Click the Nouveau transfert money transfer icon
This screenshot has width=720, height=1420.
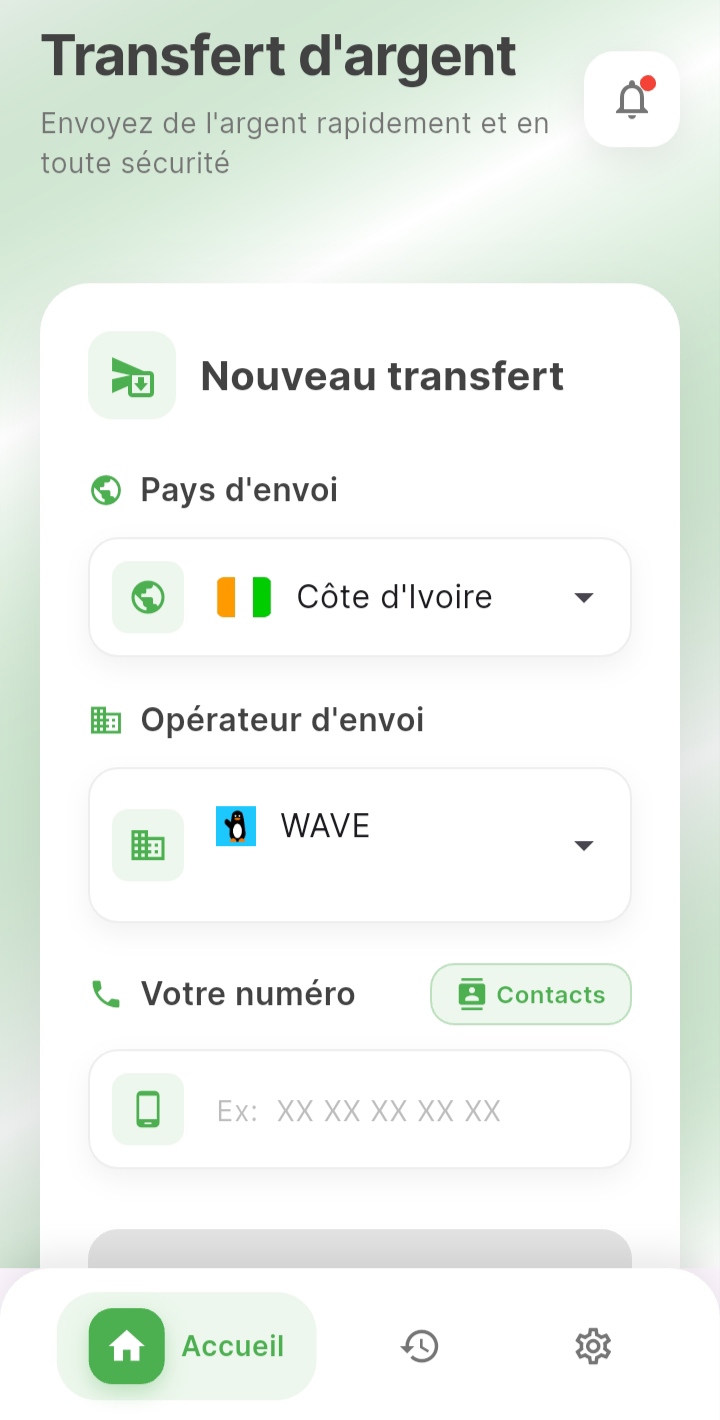[x=131, y=374]
